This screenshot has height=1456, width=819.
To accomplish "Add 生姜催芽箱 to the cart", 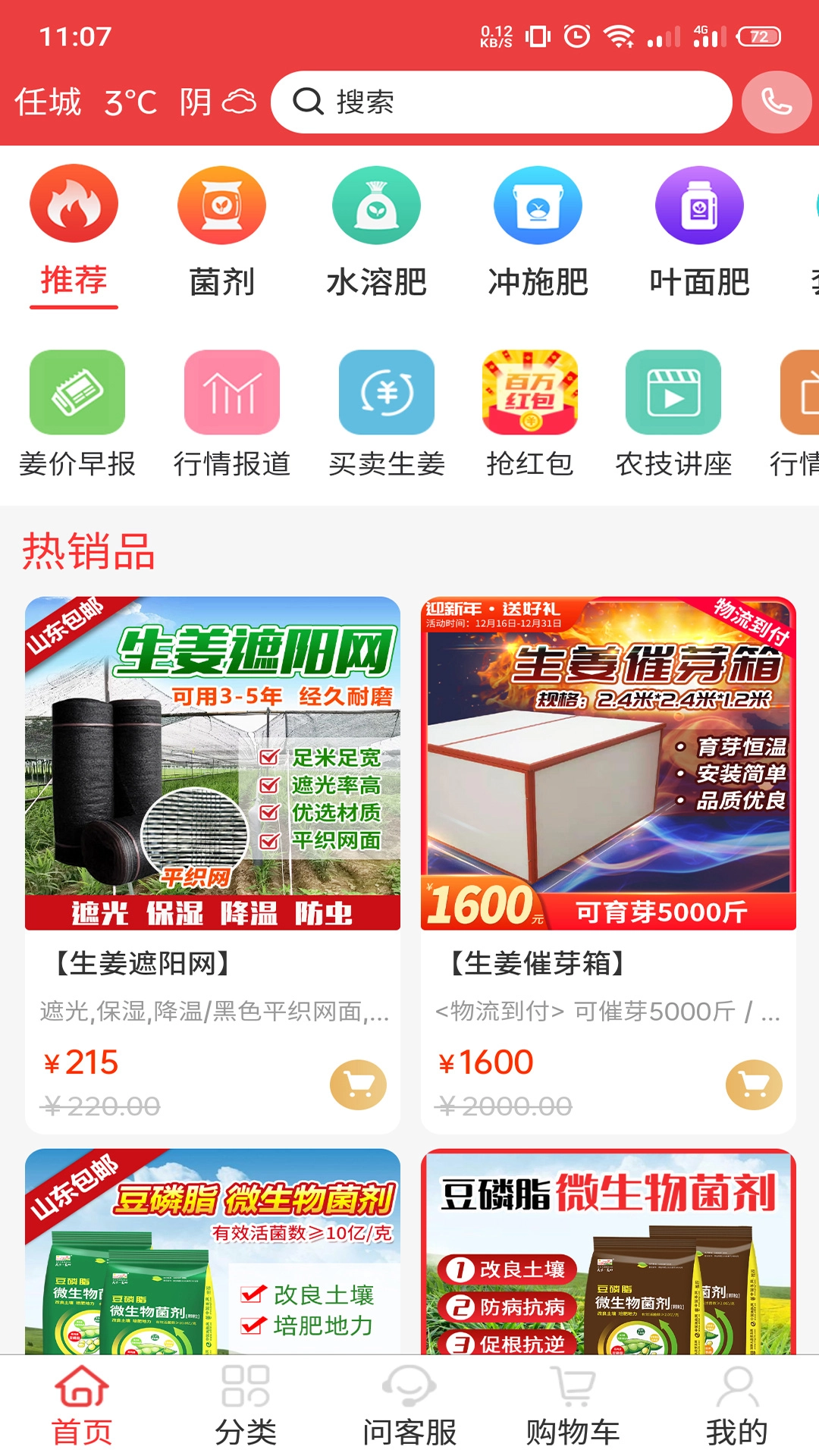I will pyautogui.click(x=754, y=1084).
